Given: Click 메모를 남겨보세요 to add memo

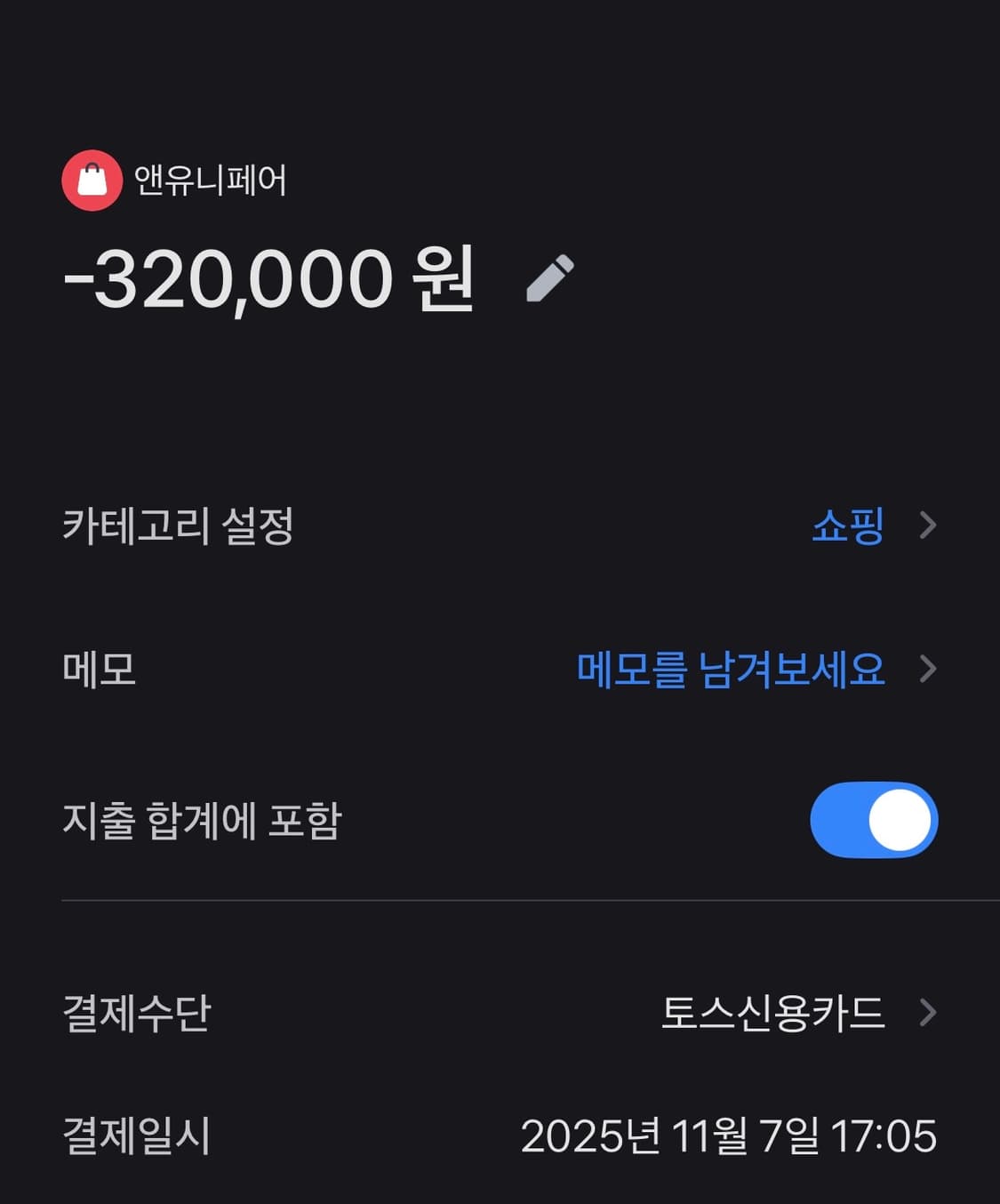Looking at the screenshot, I should pos(729,671).
